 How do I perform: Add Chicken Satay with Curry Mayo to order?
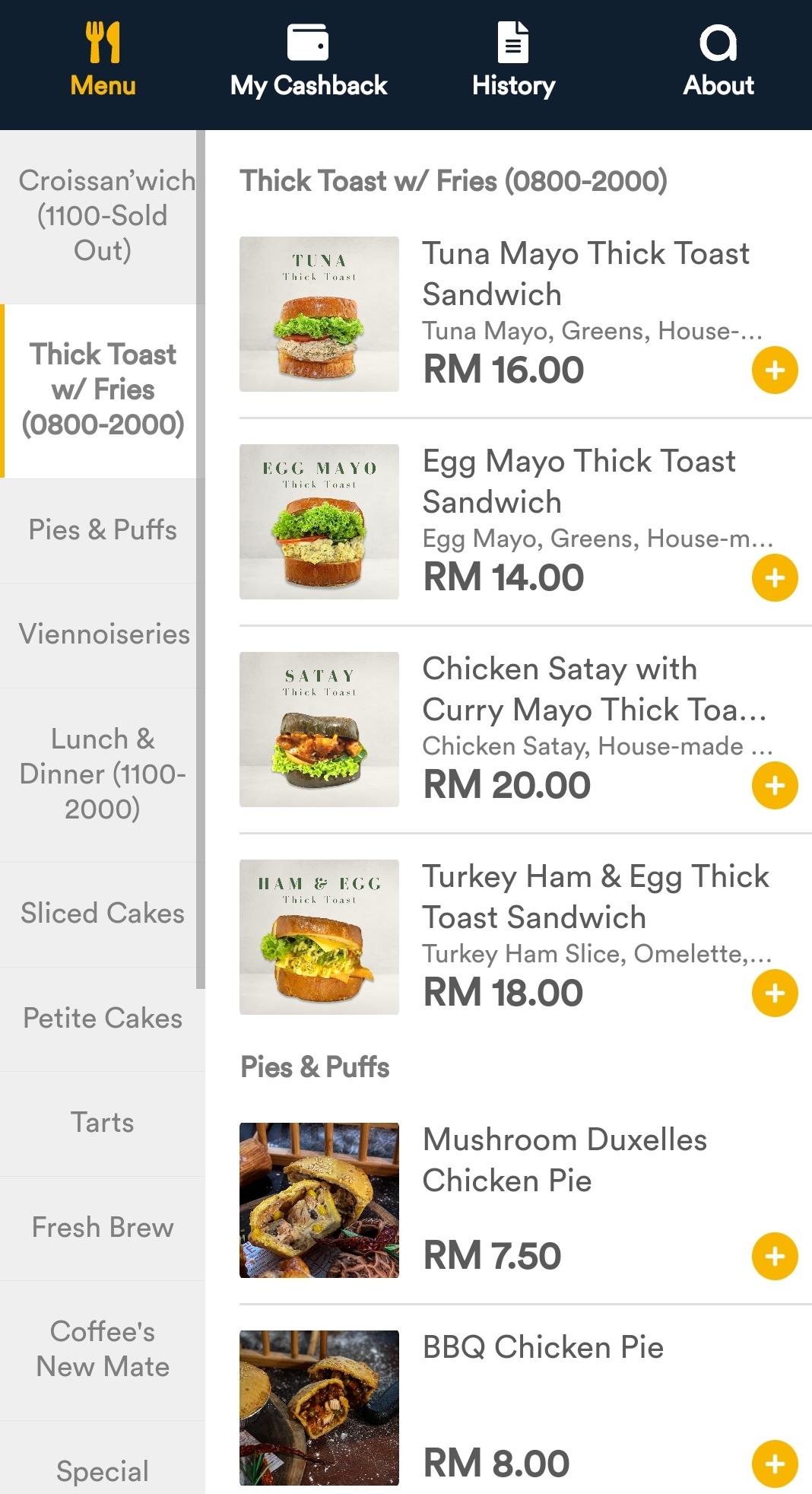click(774, 786)
